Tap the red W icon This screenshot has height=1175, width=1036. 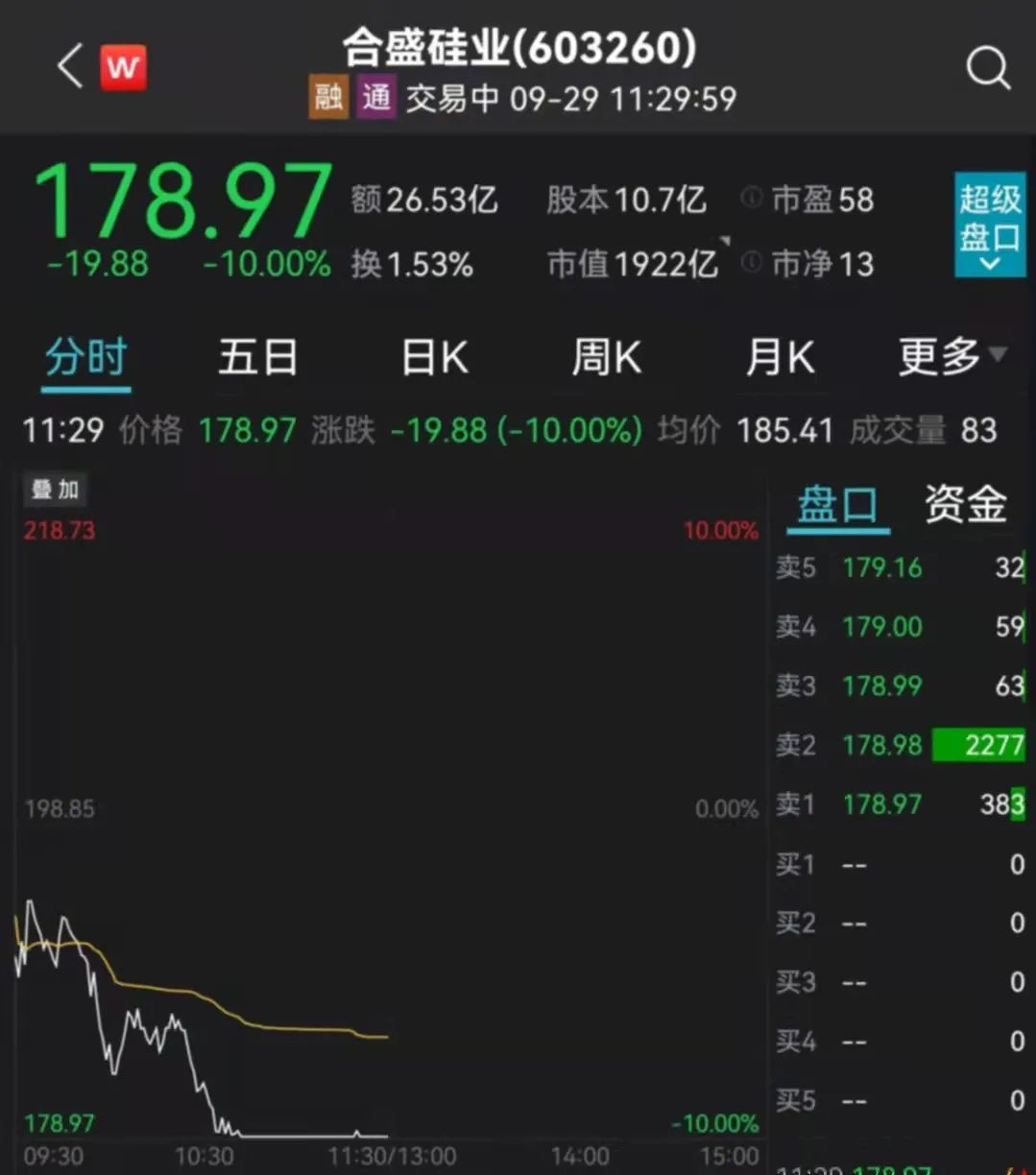click(x=122, y=67)
